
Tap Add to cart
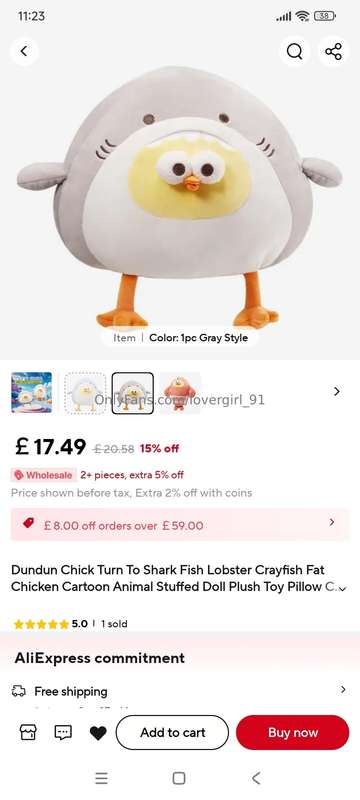tap(172, 732)
